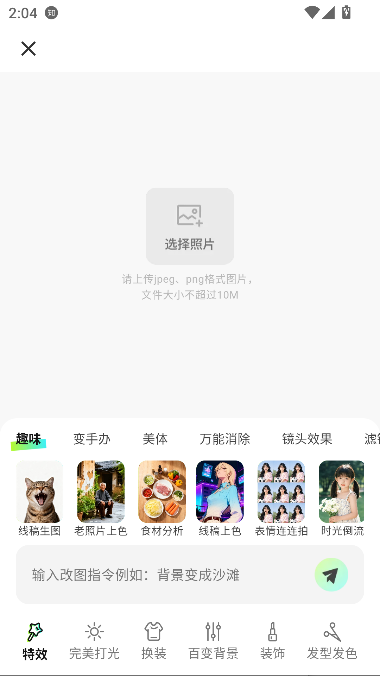Screen dimensions: 380x676
Task: Open the 发型发色 tool
Action: [x=332, y=641]
